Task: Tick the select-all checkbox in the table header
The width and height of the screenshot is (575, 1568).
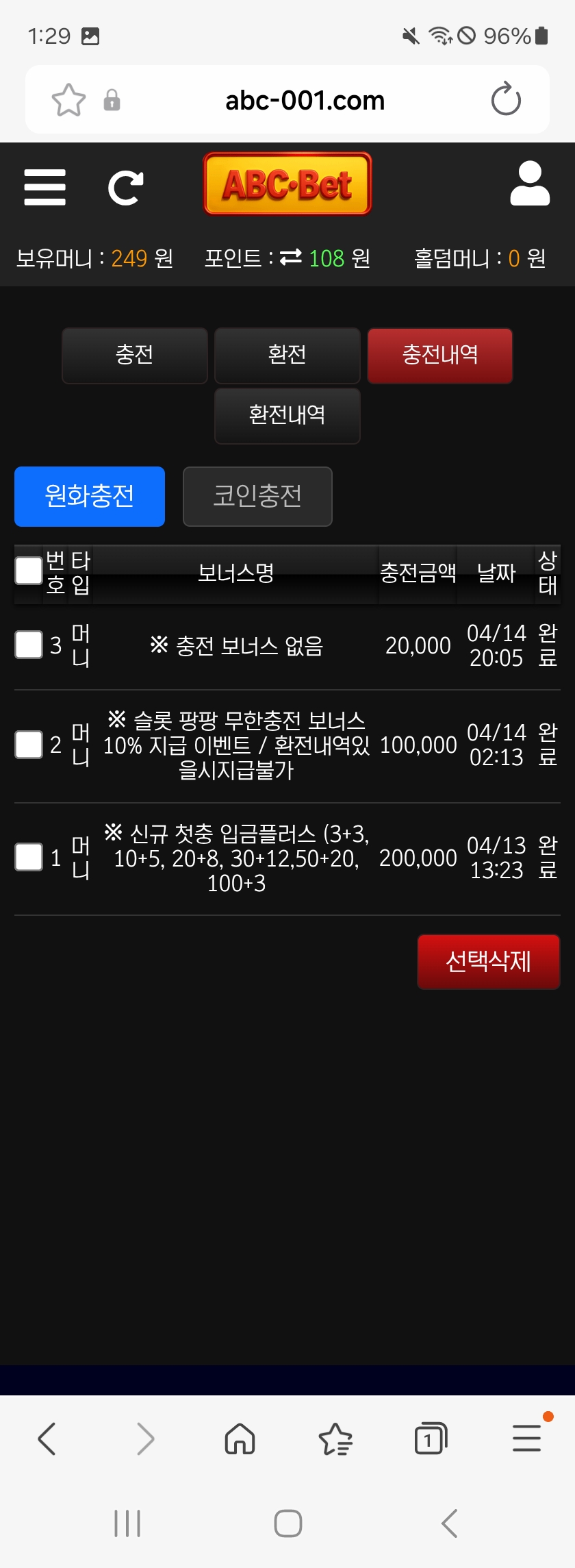Action: pos(29,571)
